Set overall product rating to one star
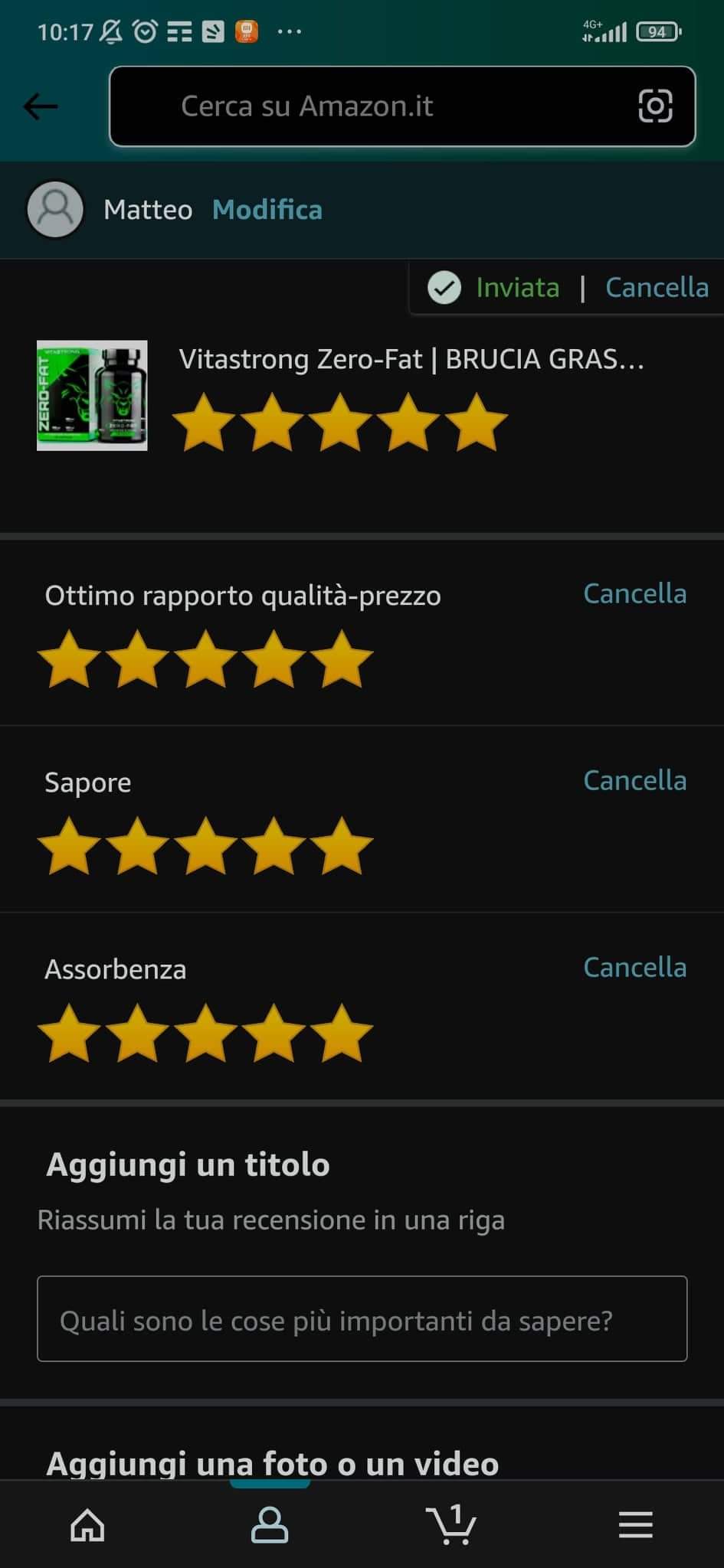This screenshot has height=1568, width=724. 204,422
